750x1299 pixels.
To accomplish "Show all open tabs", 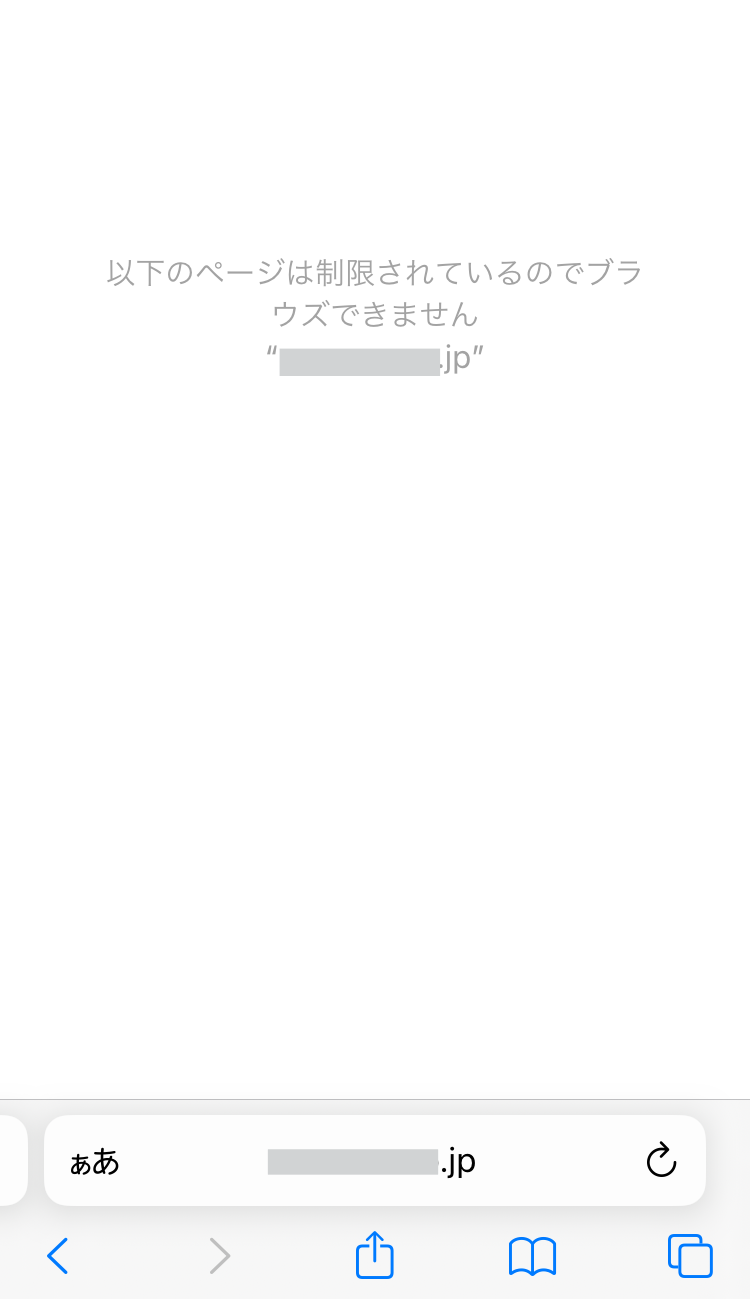I will [x=690, y=1255].
